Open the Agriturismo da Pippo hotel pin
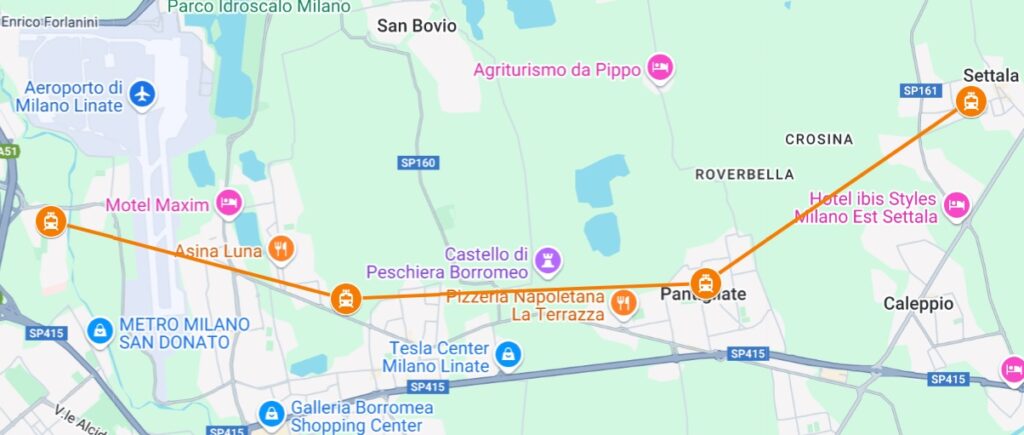This screenshot has height=435, width=1024. (660, 68)
